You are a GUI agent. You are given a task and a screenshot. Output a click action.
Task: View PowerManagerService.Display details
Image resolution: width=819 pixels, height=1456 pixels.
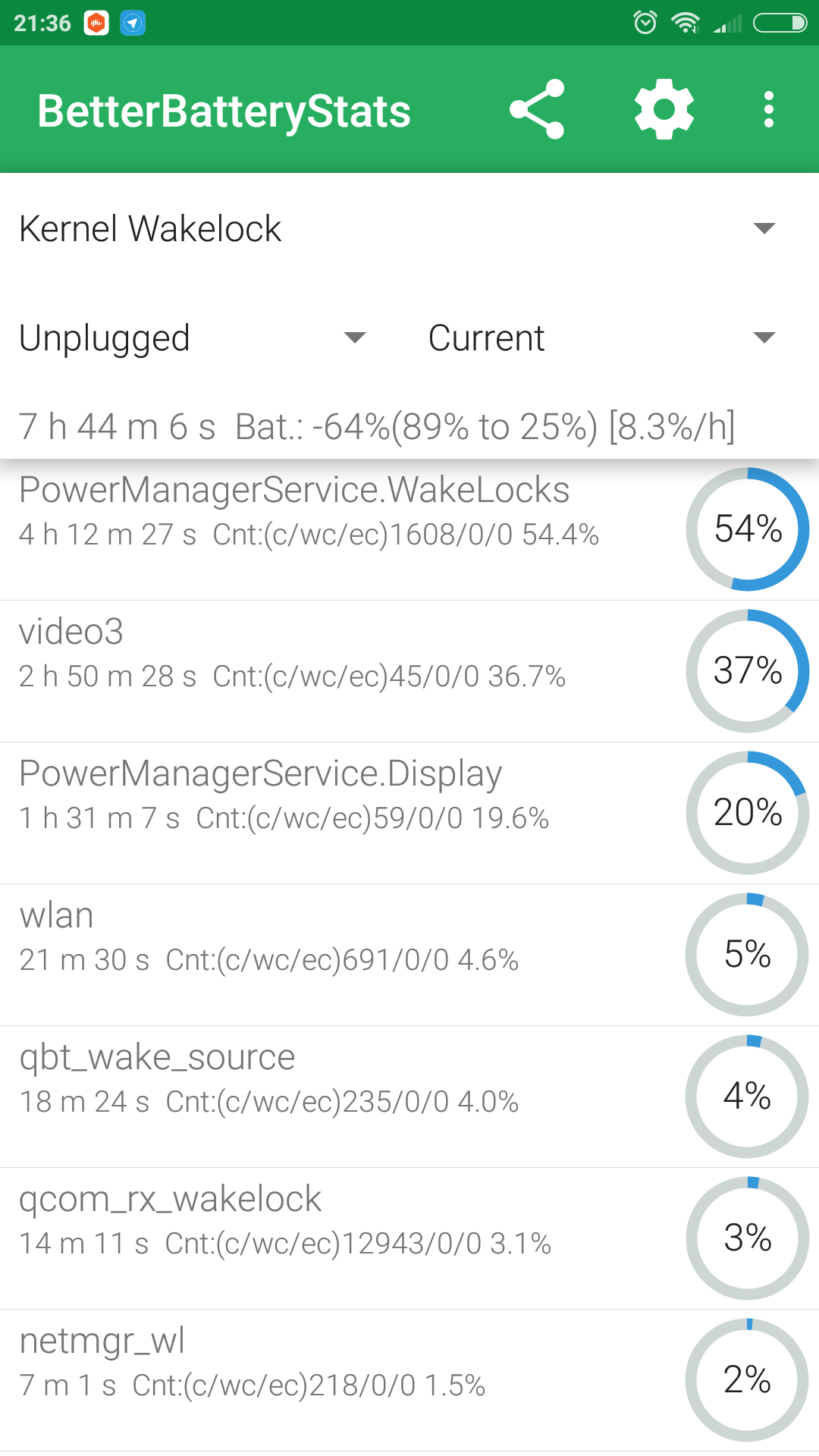pyautogui.click(x=409, y=813)
